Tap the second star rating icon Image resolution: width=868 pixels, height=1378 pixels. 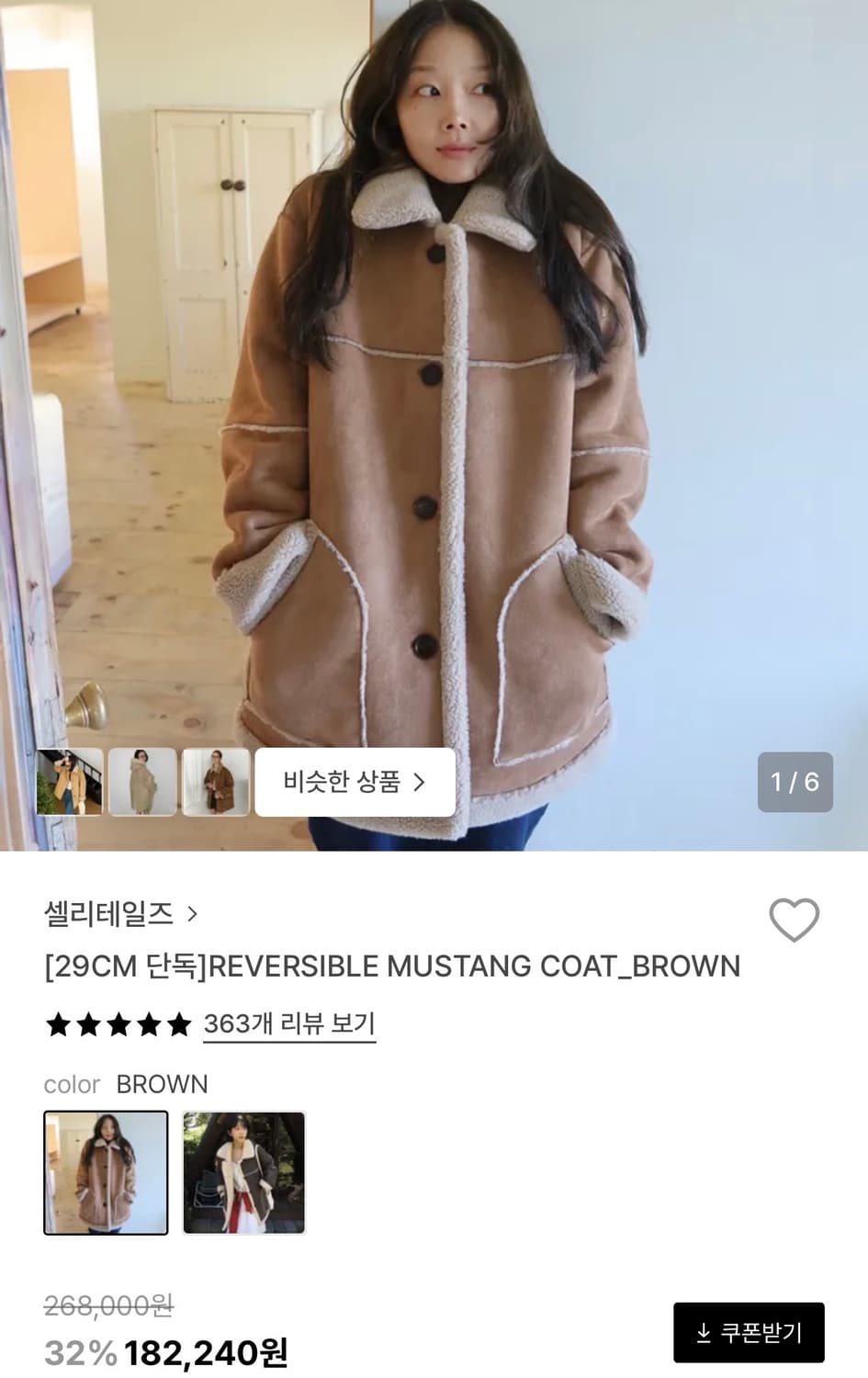(89, 1024)
